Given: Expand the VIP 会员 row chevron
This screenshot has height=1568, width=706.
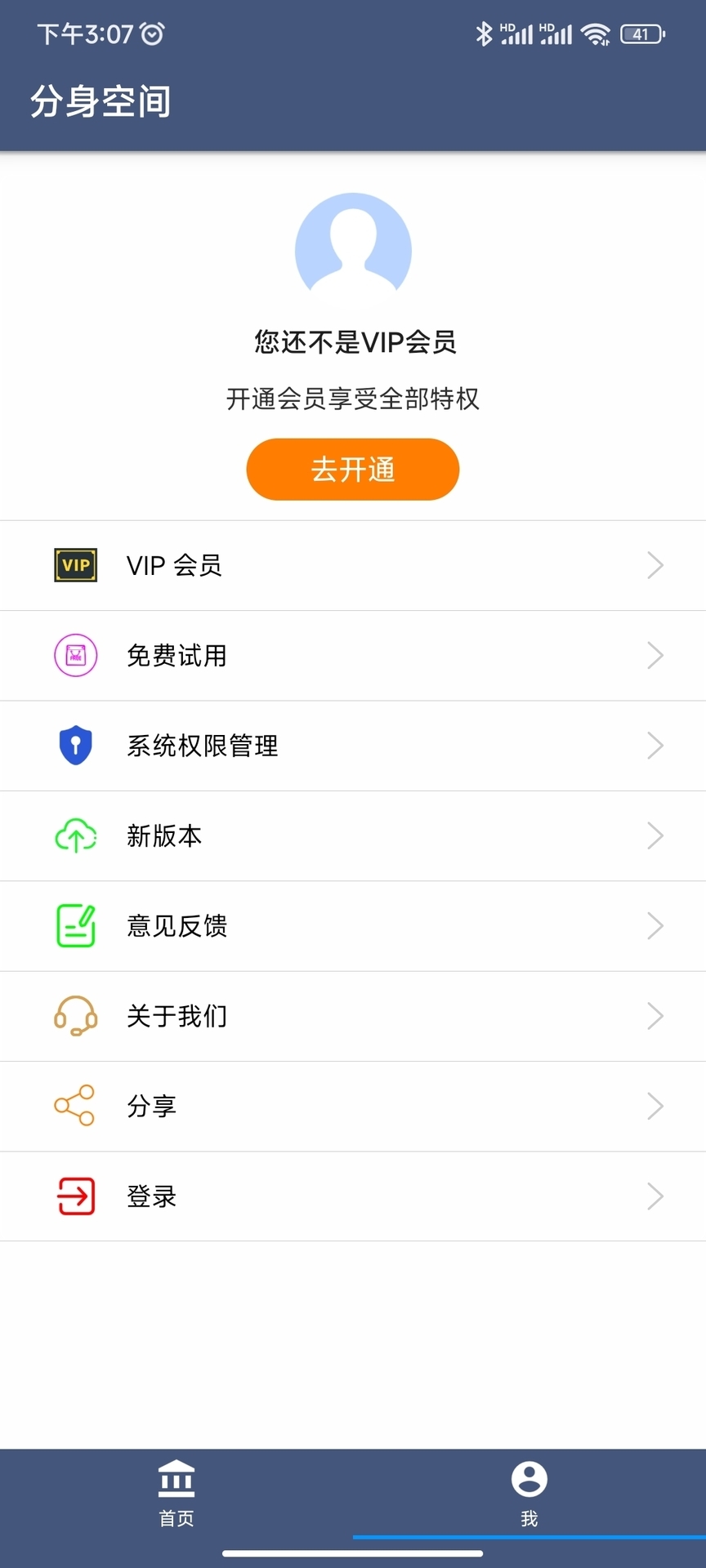Looking at the screenshot, I should 655,565.
